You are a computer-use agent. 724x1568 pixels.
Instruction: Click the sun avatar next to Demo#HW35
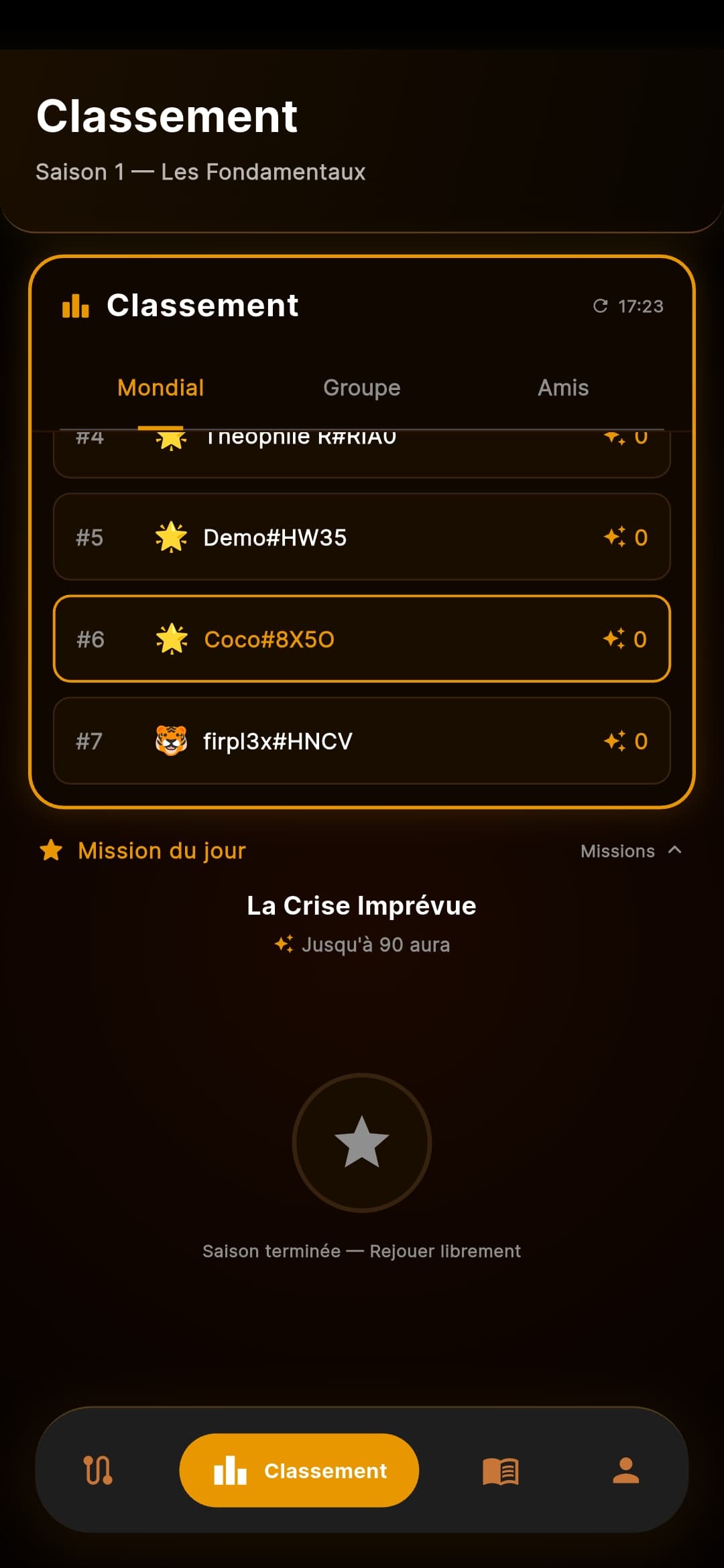point(172,536)
